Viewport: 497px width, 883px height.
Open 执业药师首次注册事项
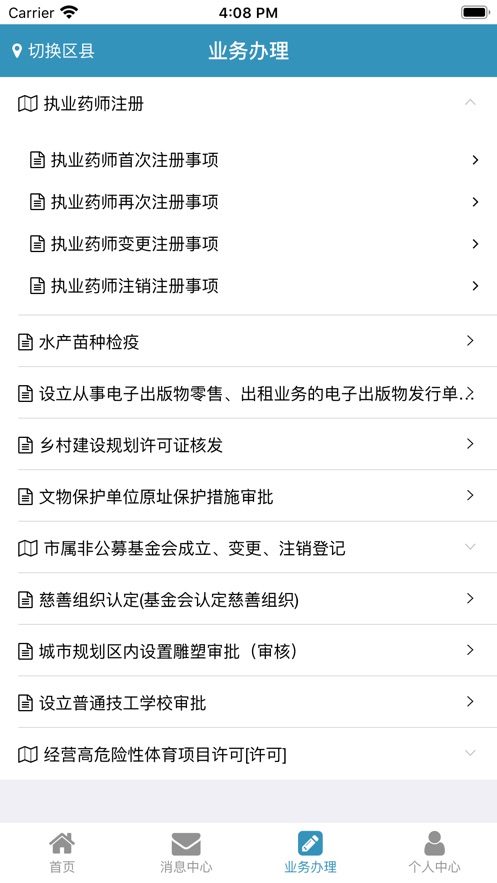(x=248, y=160)
